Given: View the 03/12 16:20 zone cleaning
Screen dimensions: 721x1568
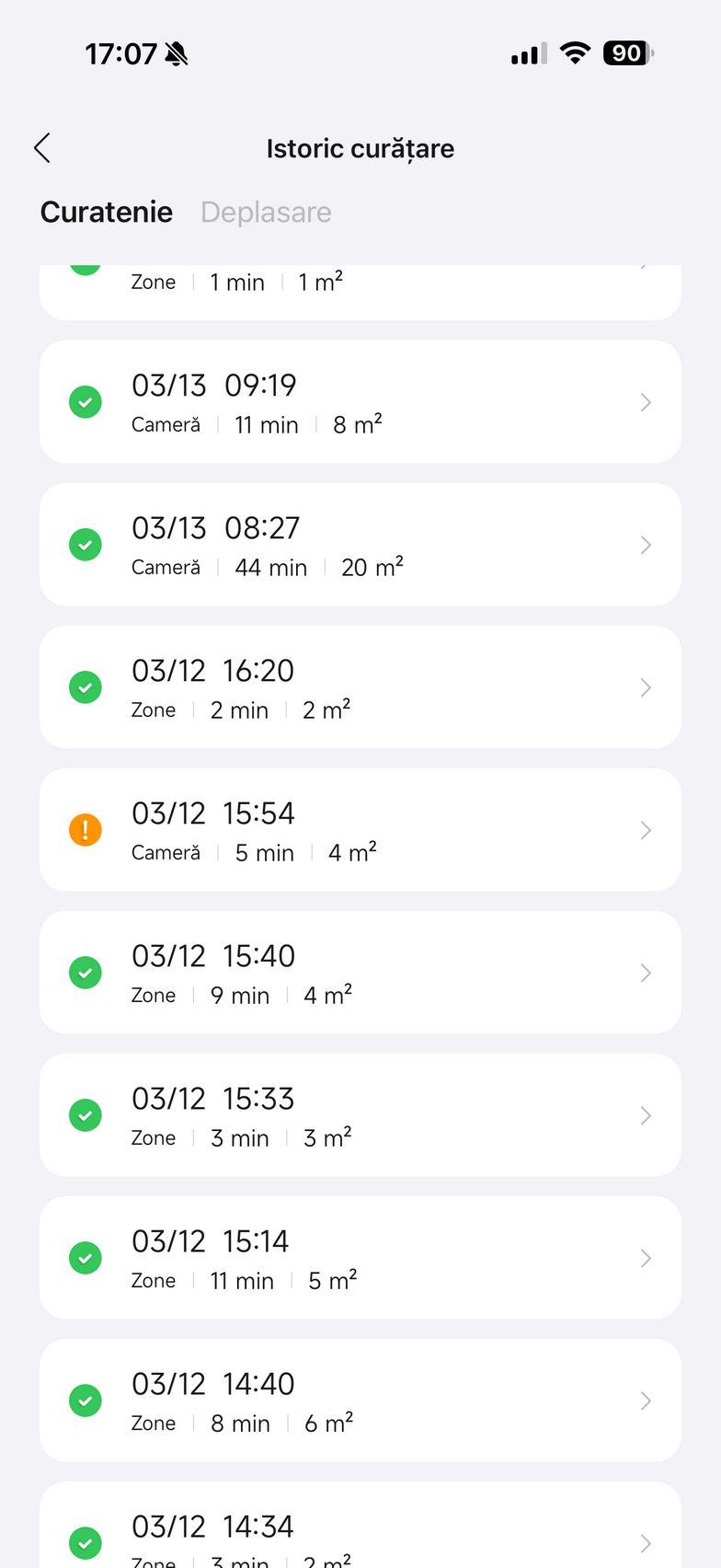Looking at the screenshot, I should [x=360, y=687].
